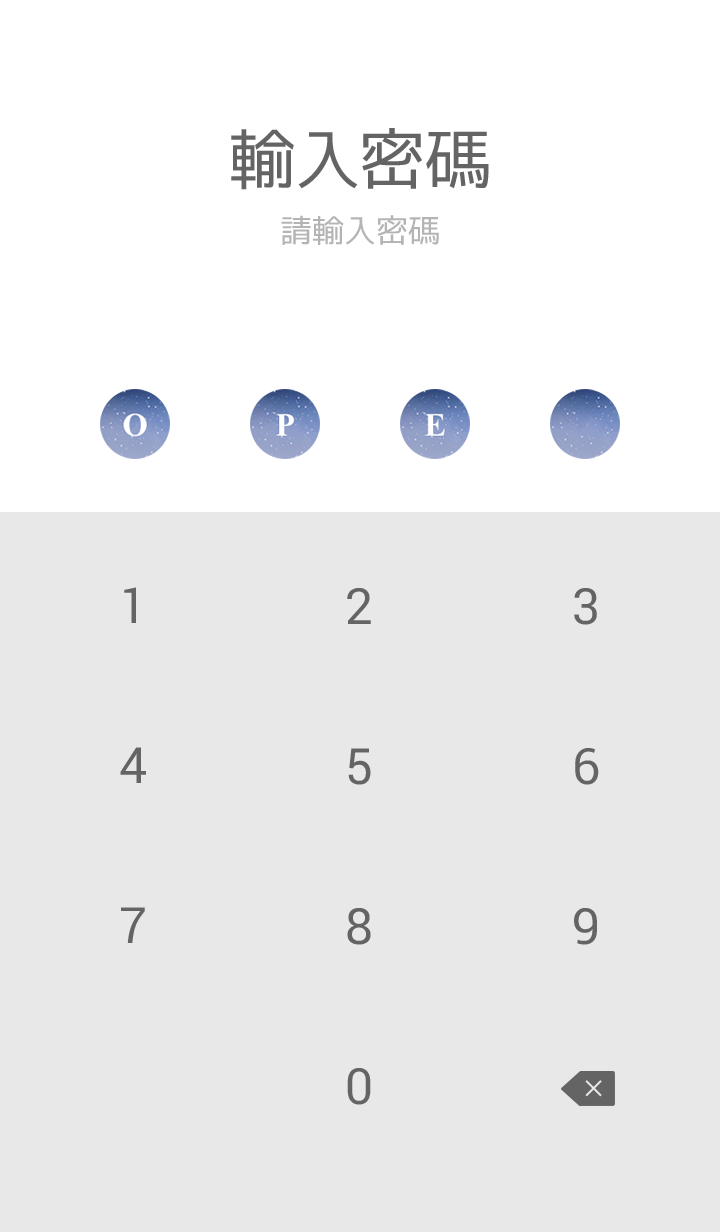720x1232 pixels.
Task: Type digit 3 for the passcode
Action: (586, 607)
